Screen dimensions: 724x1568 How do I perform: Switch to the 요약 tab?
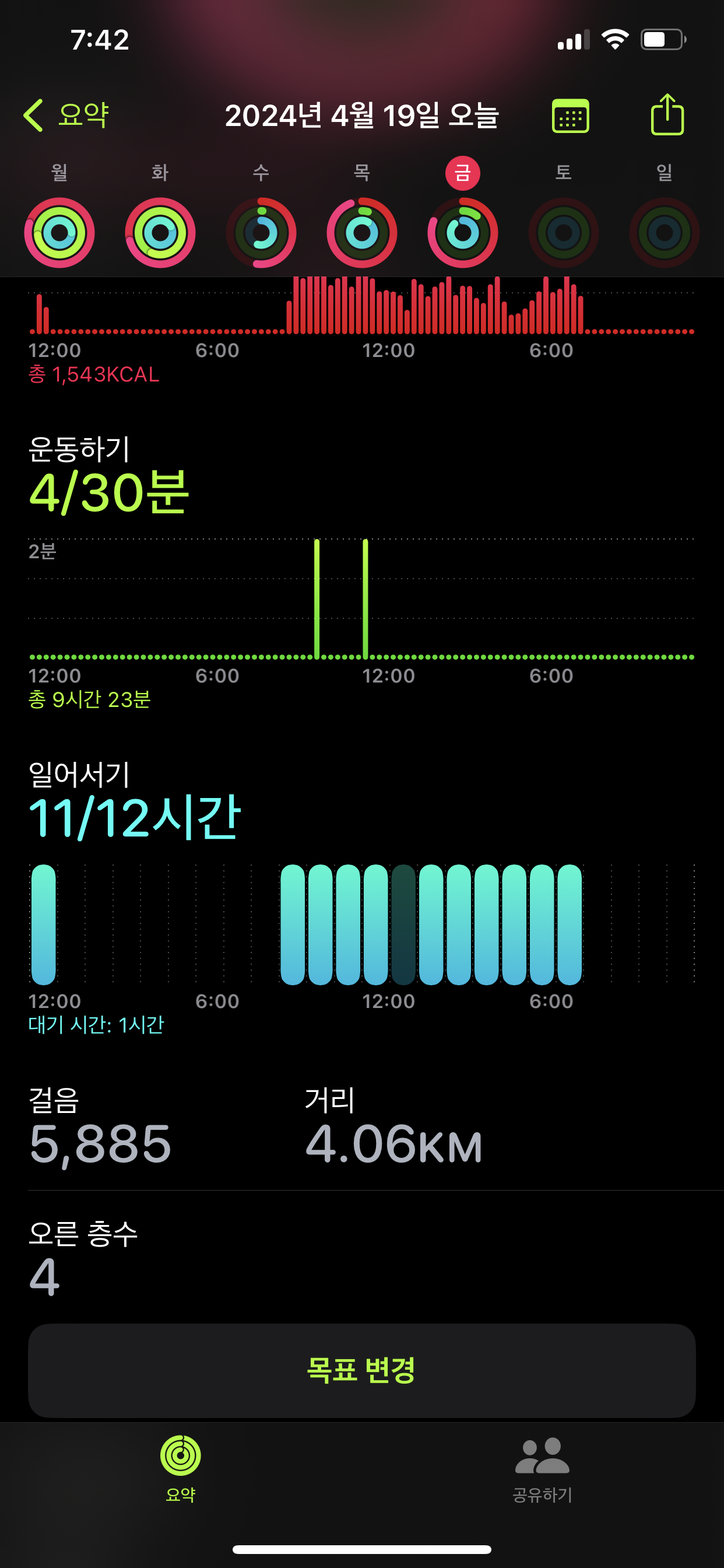click(181, 1468)
